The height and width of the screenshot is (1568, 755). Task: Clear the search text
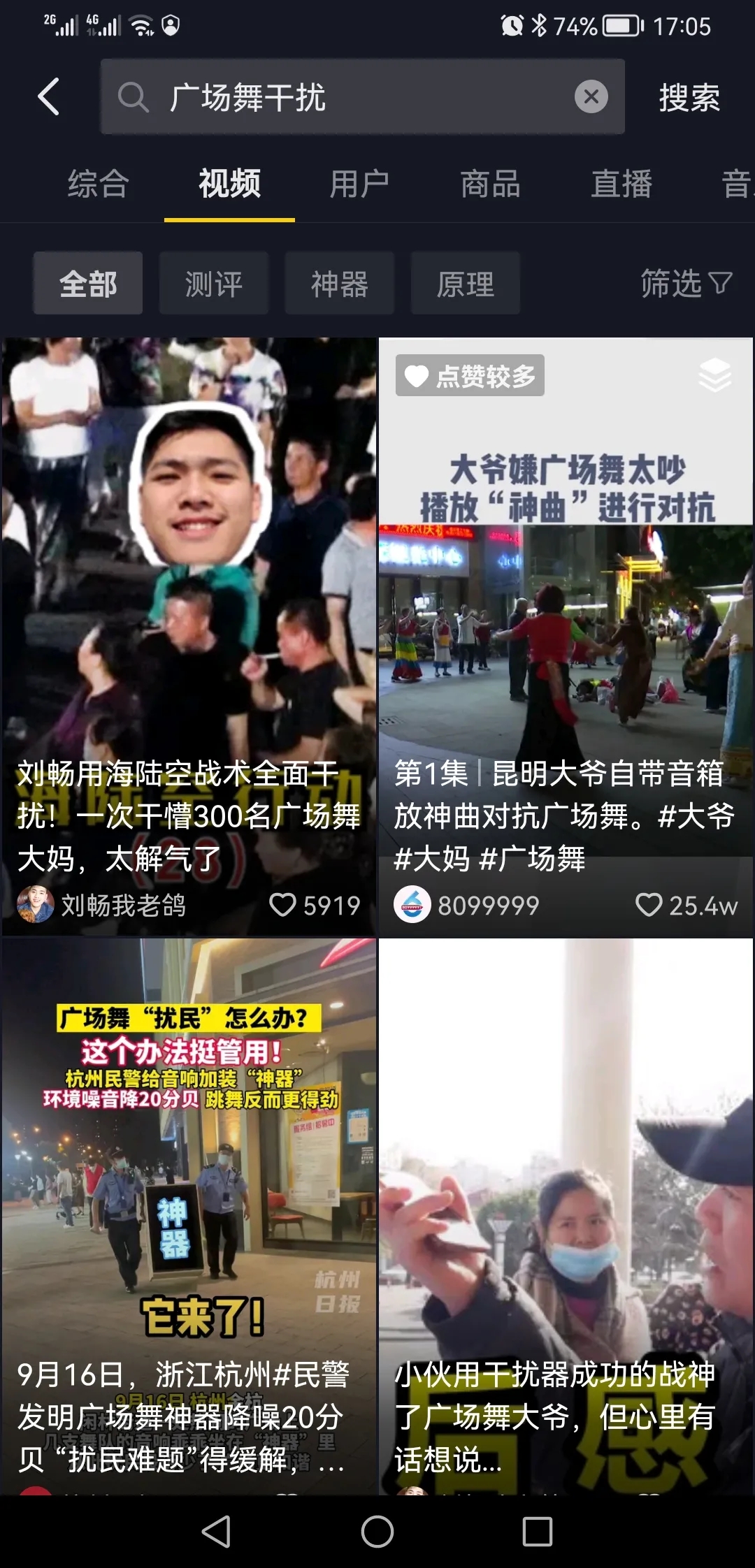[591, 96]
